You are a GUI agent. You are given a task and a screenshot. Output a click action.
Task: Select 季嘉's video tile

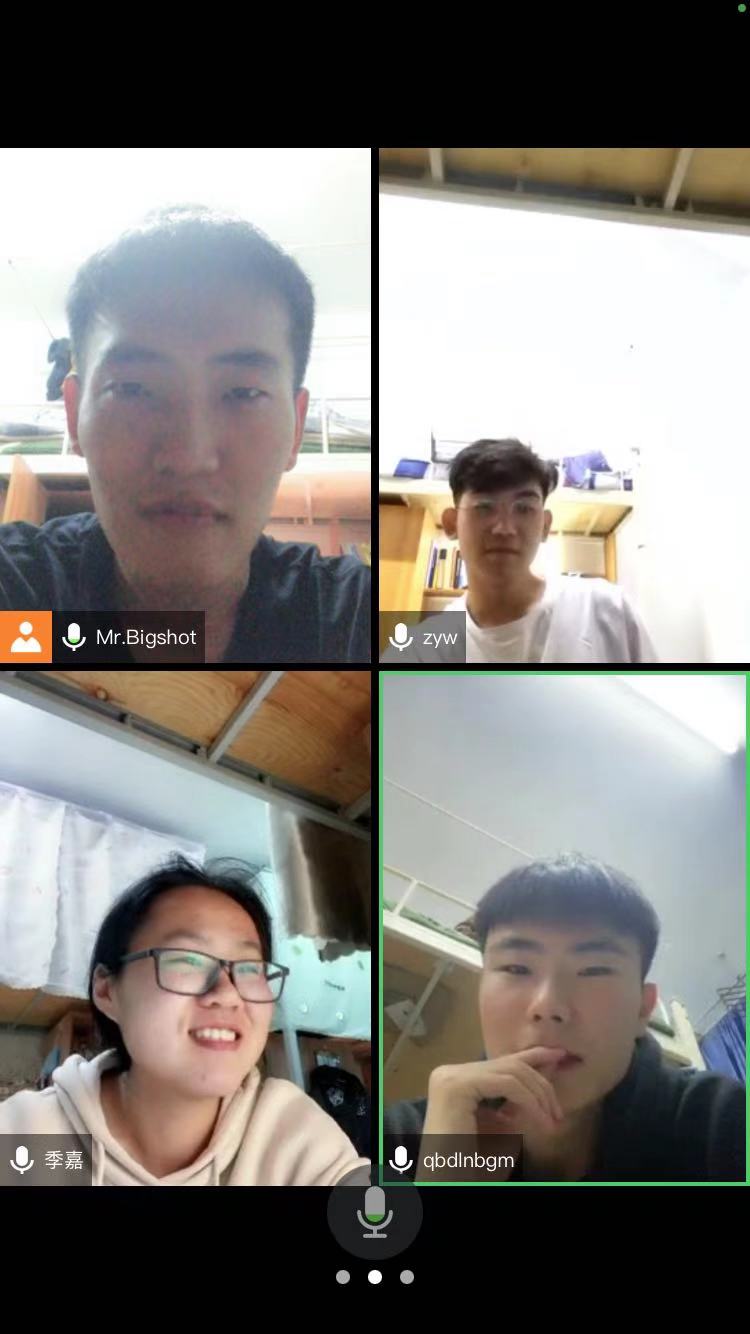click(x=185, y=928)
